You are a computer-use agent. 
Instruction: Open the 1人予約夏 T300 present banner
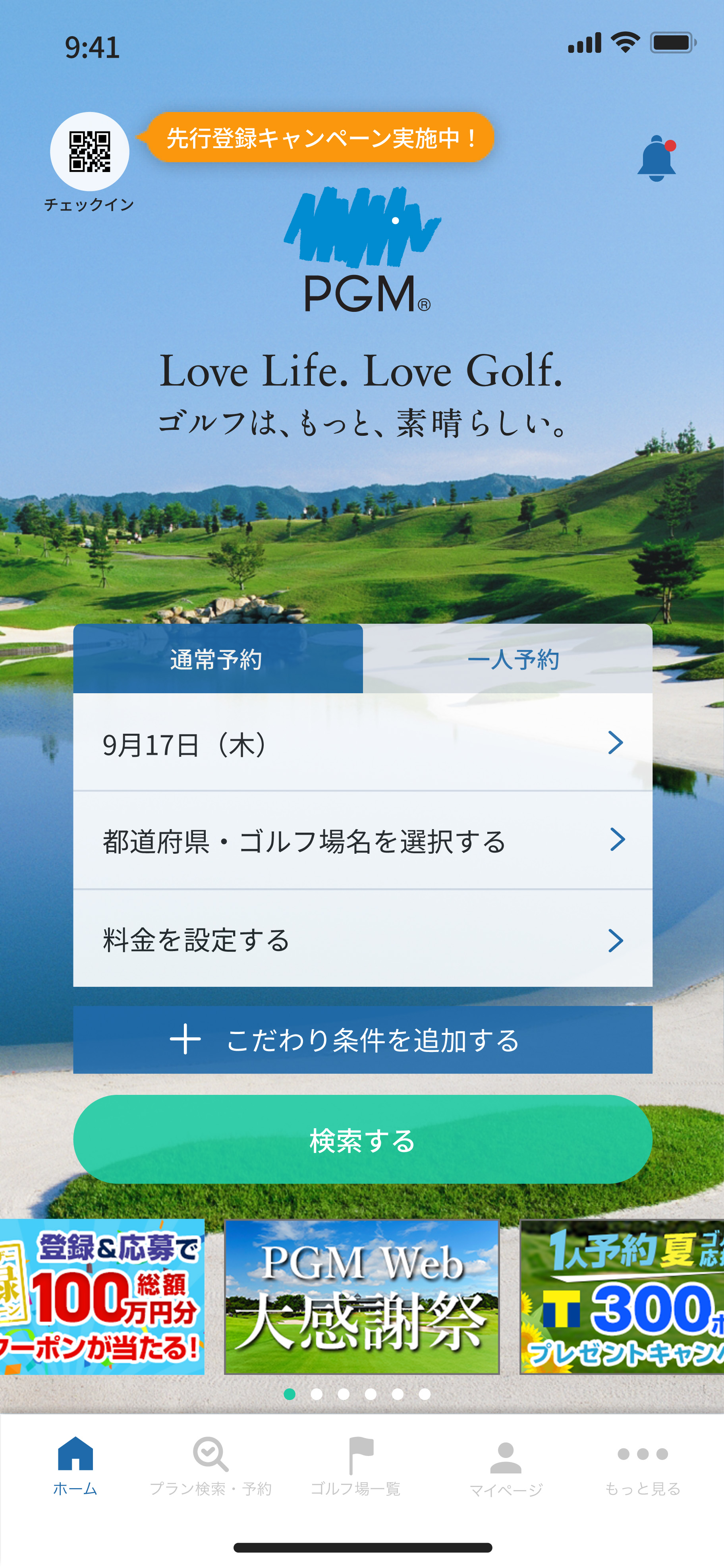622,1296
